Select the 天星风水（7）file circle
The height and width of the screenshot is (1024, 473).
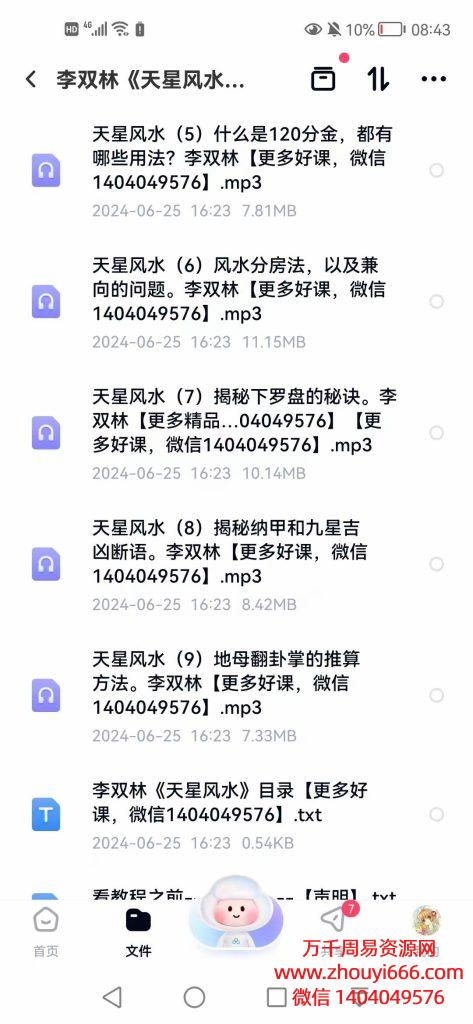click(436, 432)
